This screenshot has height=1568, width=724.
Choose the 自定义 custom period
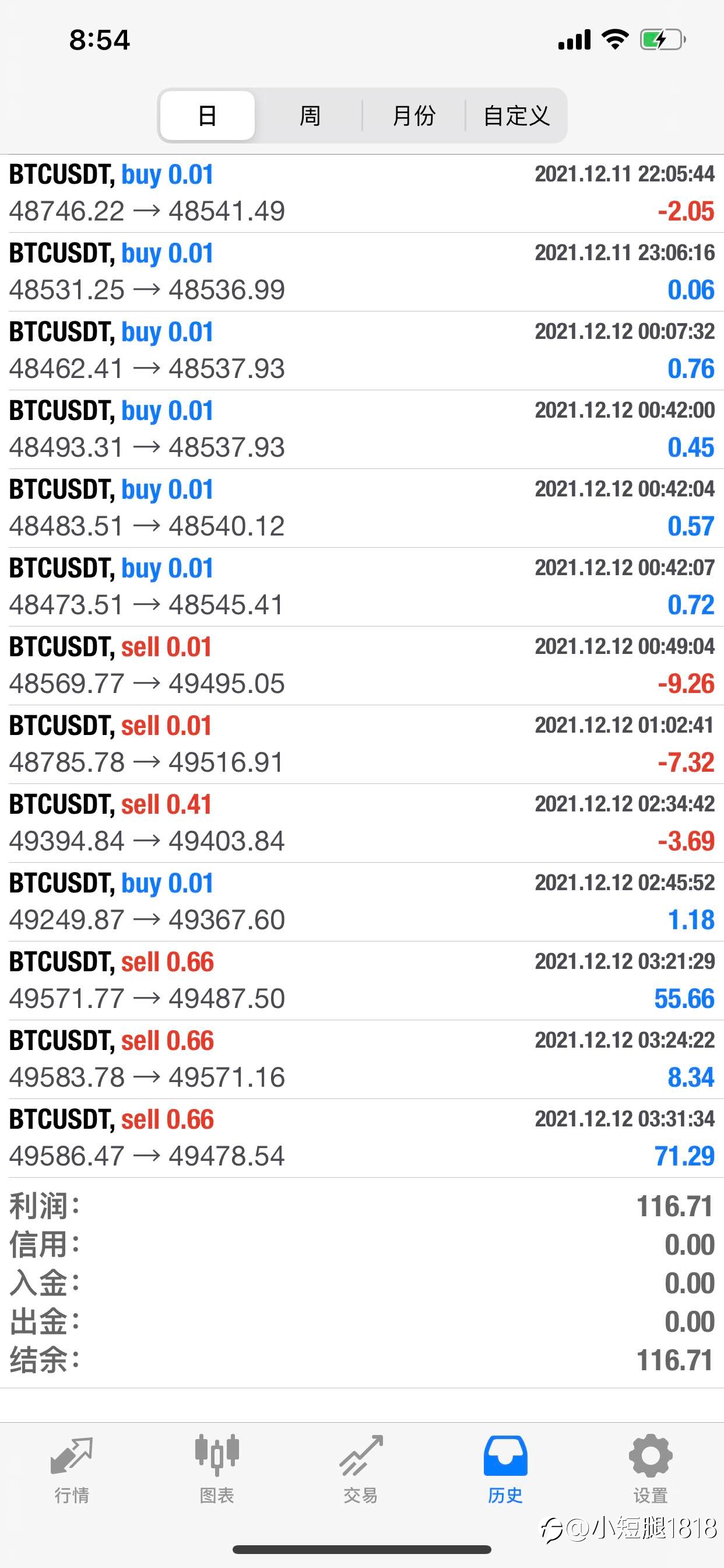[x=516, y=116]
